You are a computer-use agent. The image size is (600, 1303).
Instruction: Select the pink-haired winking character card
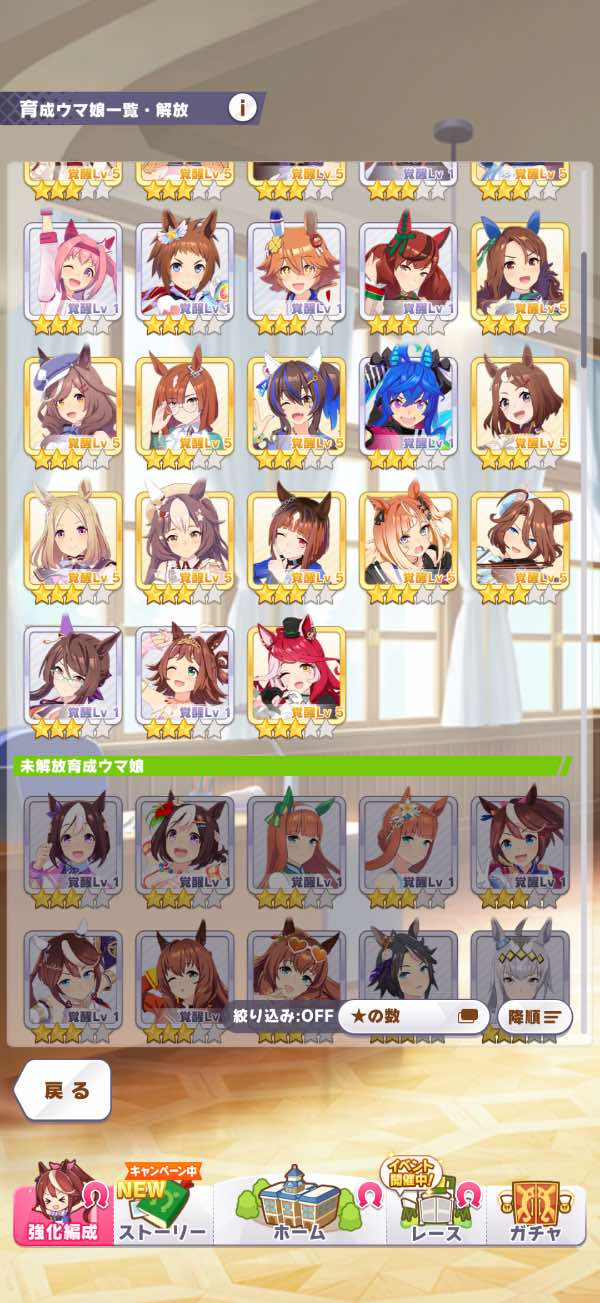tap(73, 270)
